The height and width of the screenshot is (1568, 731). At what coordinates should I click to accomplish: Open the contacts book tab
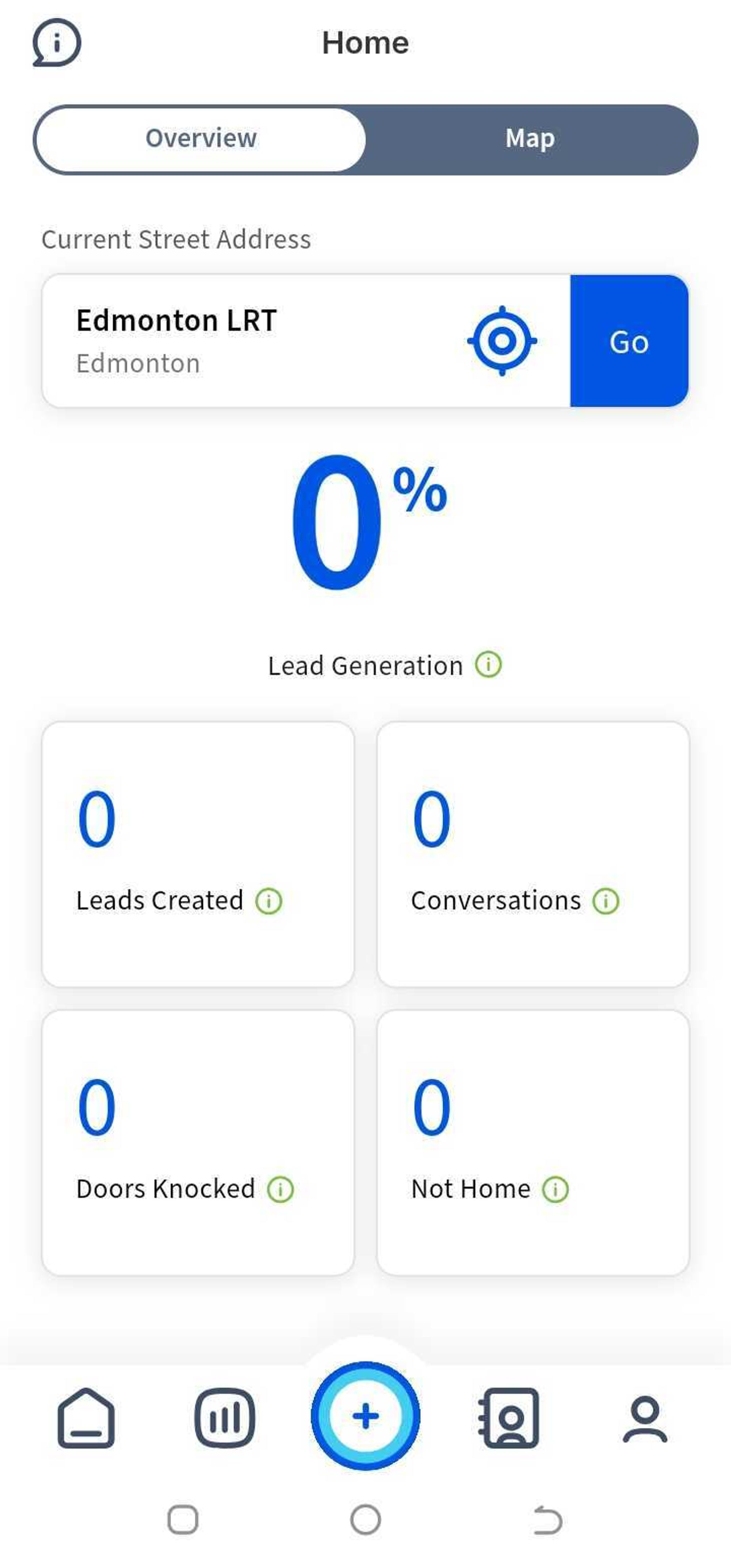[508, 1418]
